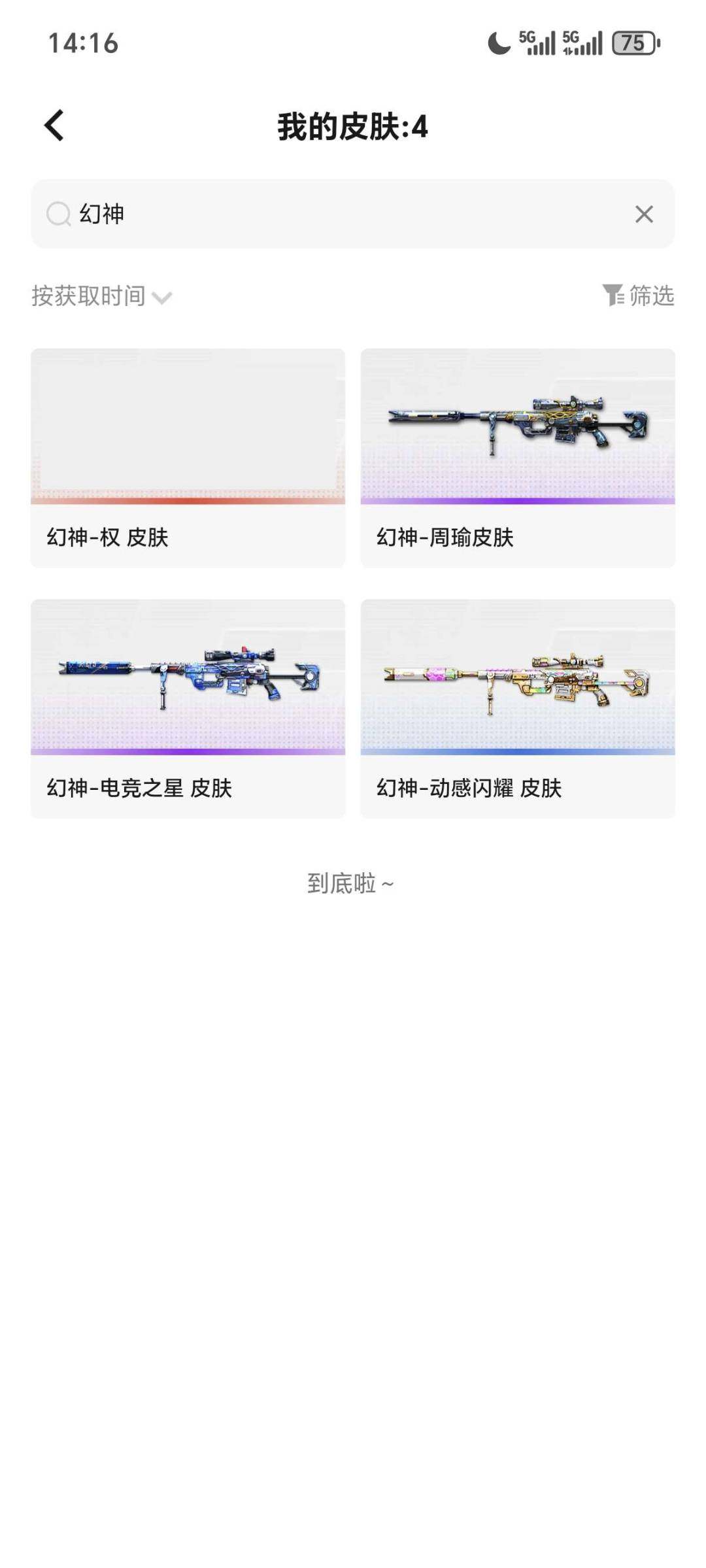Viewport: 706px width, 1568px height.
Task: Clear search text via the X icon
Action: pyautogui.click(x=643, y=214)
